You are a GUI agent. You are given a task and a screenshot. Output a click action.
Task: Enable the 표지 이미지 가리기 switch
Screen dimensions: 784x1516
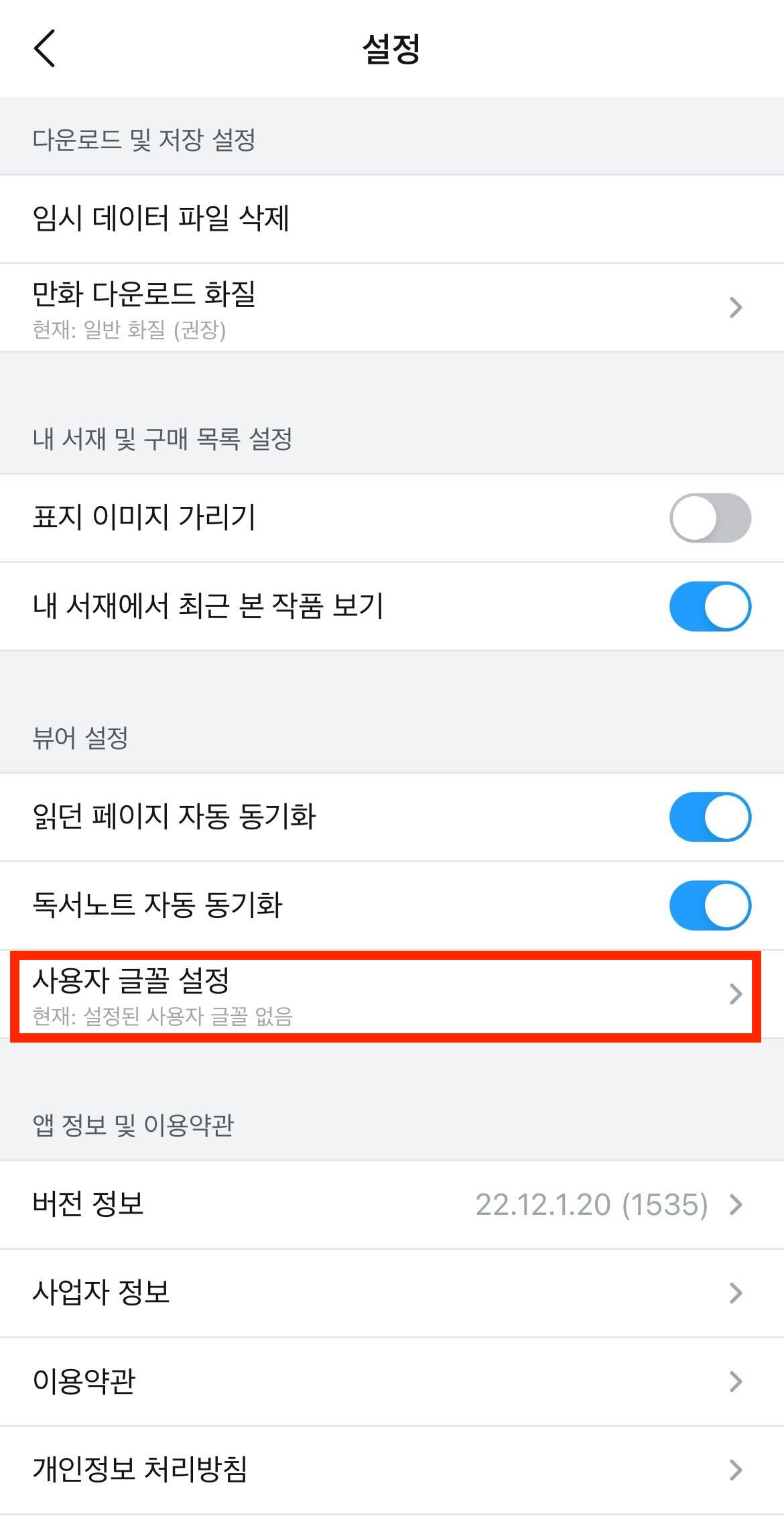tap(710, 518)
